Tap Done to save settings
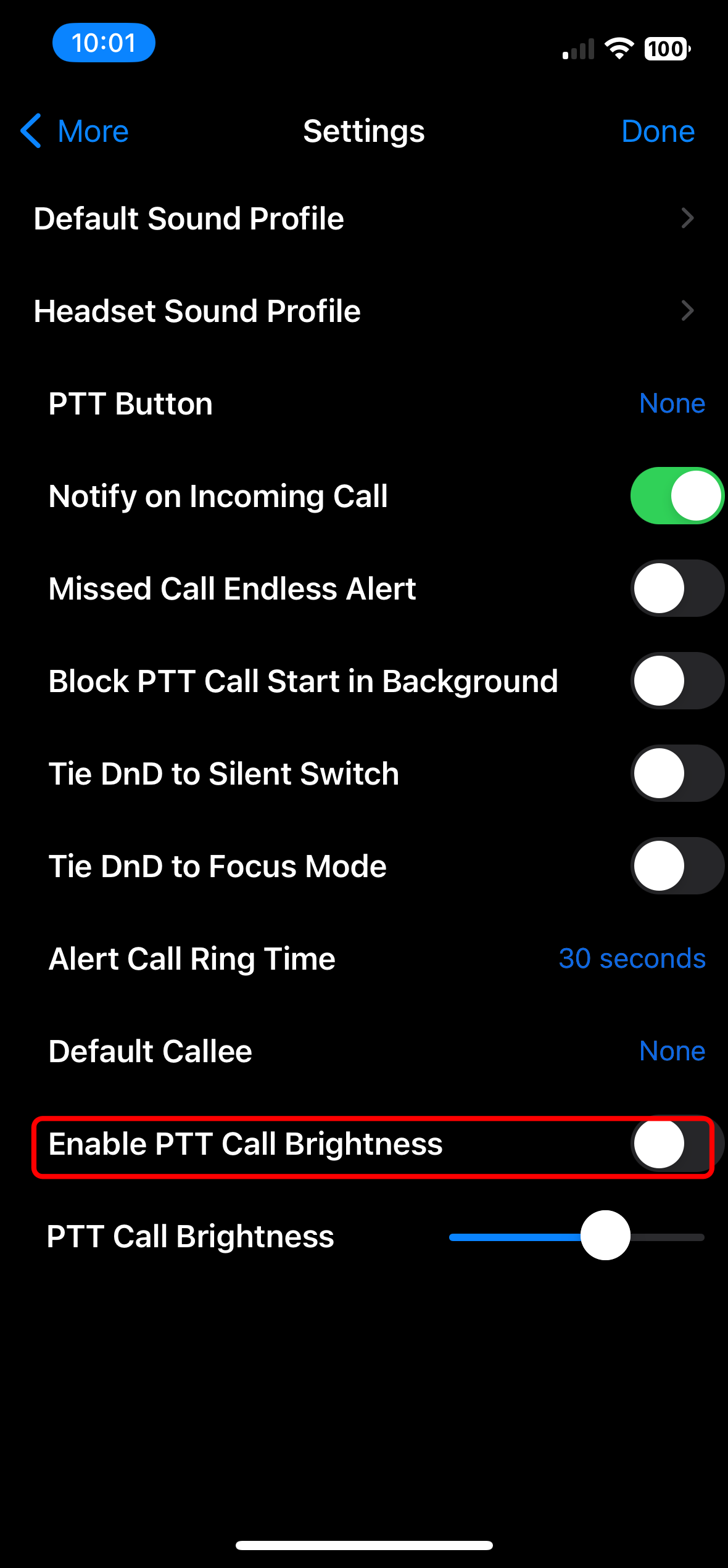 click(x=658, y=131)
